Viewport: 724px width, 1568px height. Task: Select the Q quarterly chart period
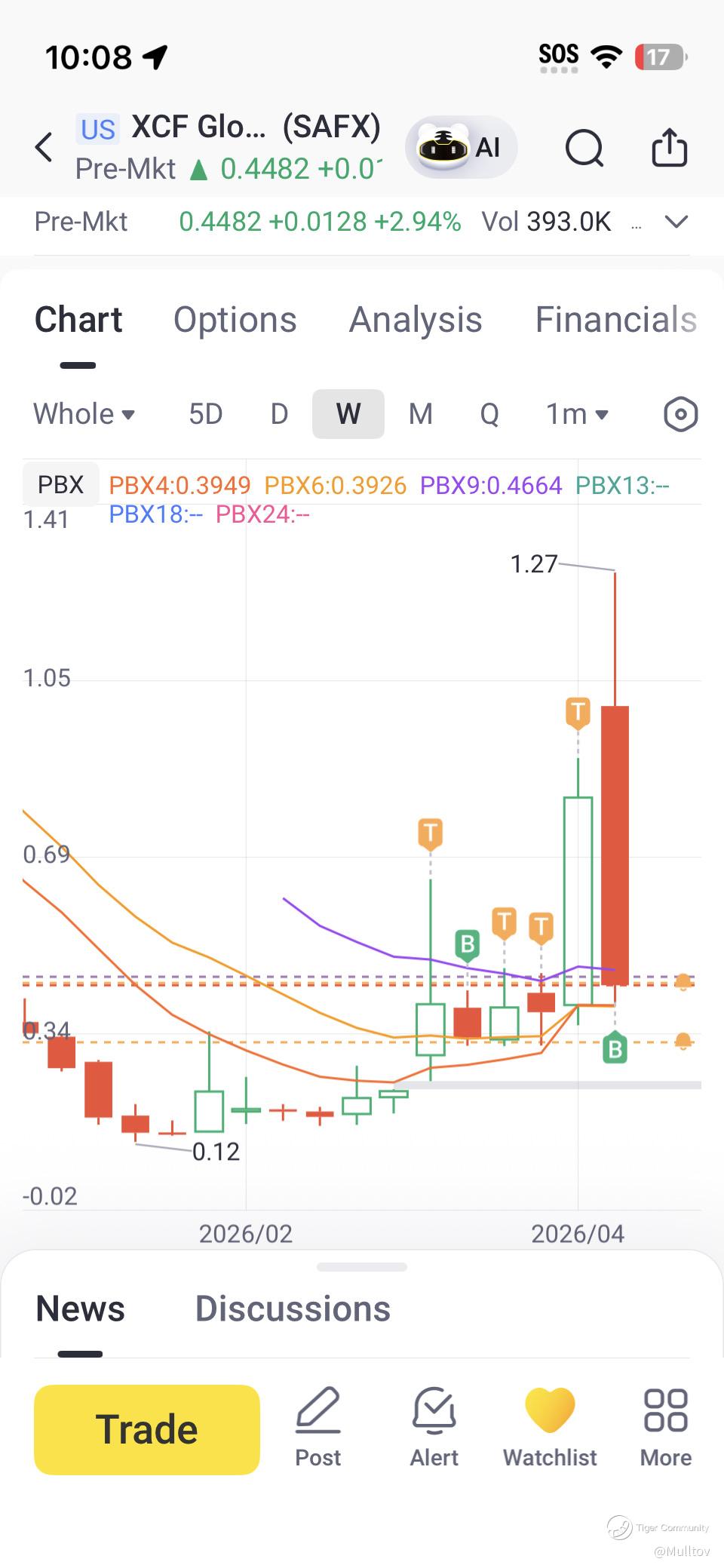(x=489, y=414)
